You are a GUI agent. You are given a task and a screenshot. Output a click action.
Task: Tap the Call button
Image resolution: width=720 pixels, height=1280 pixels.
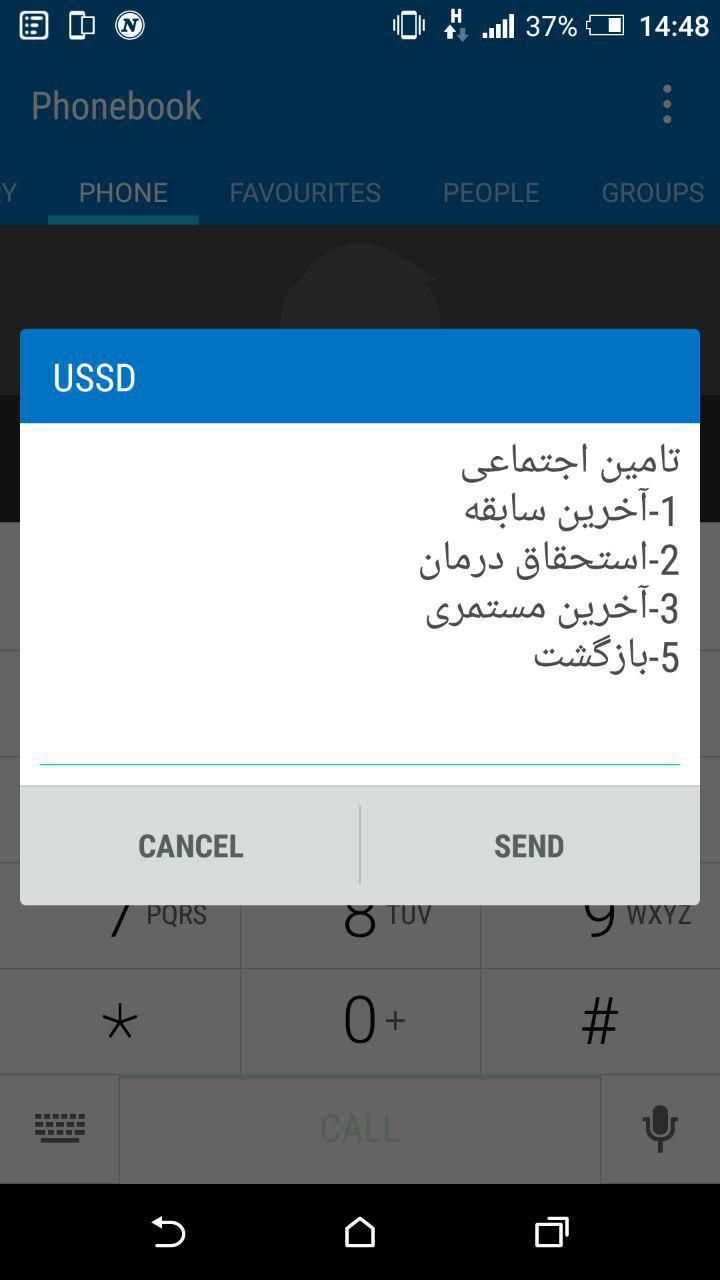click(x=360, y=1130)
